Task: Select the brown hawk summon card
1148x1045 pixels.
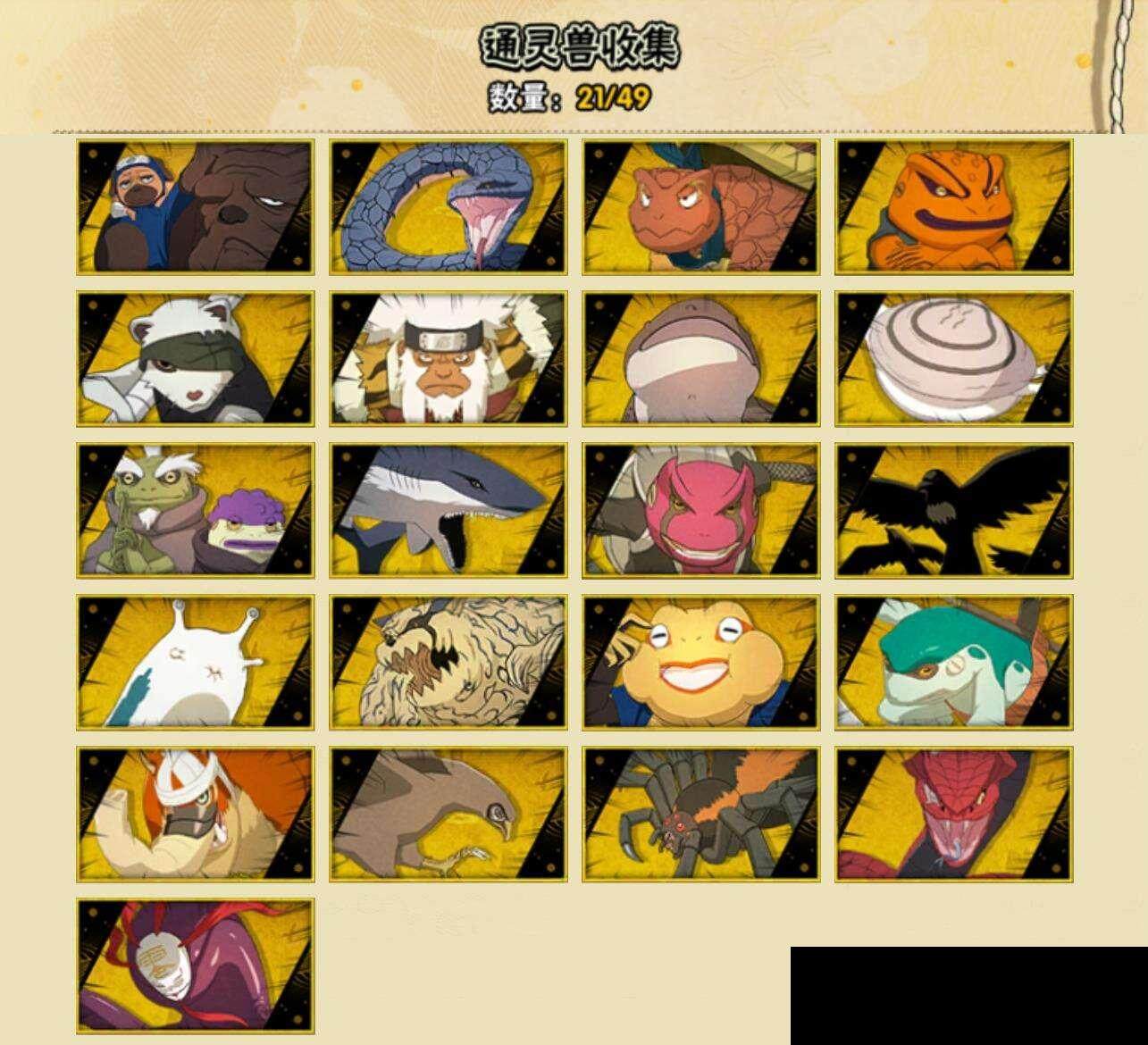Action: click(x=448, y=814)
